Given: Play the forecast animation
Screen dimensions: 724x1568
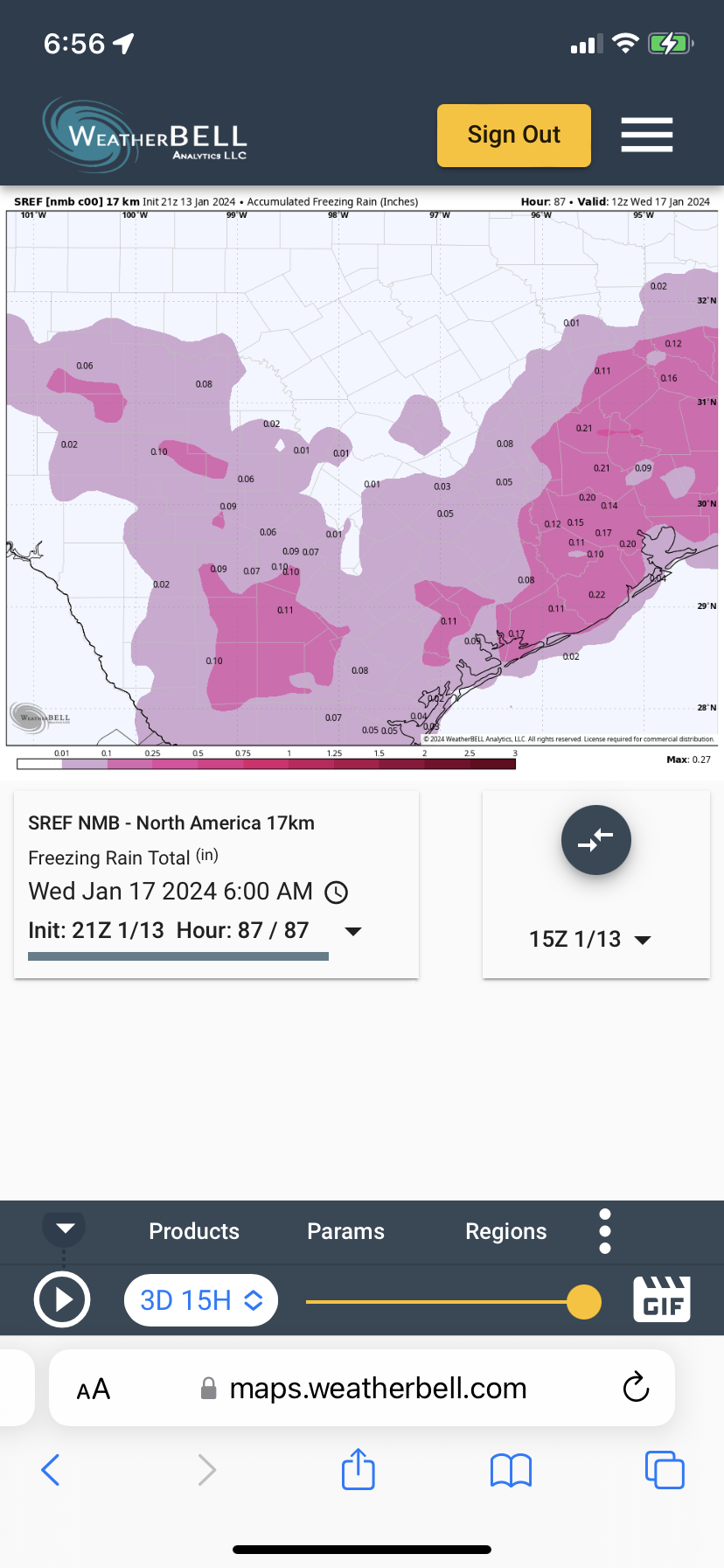Looking at the screenshot, I should [x=62, y=1300].
